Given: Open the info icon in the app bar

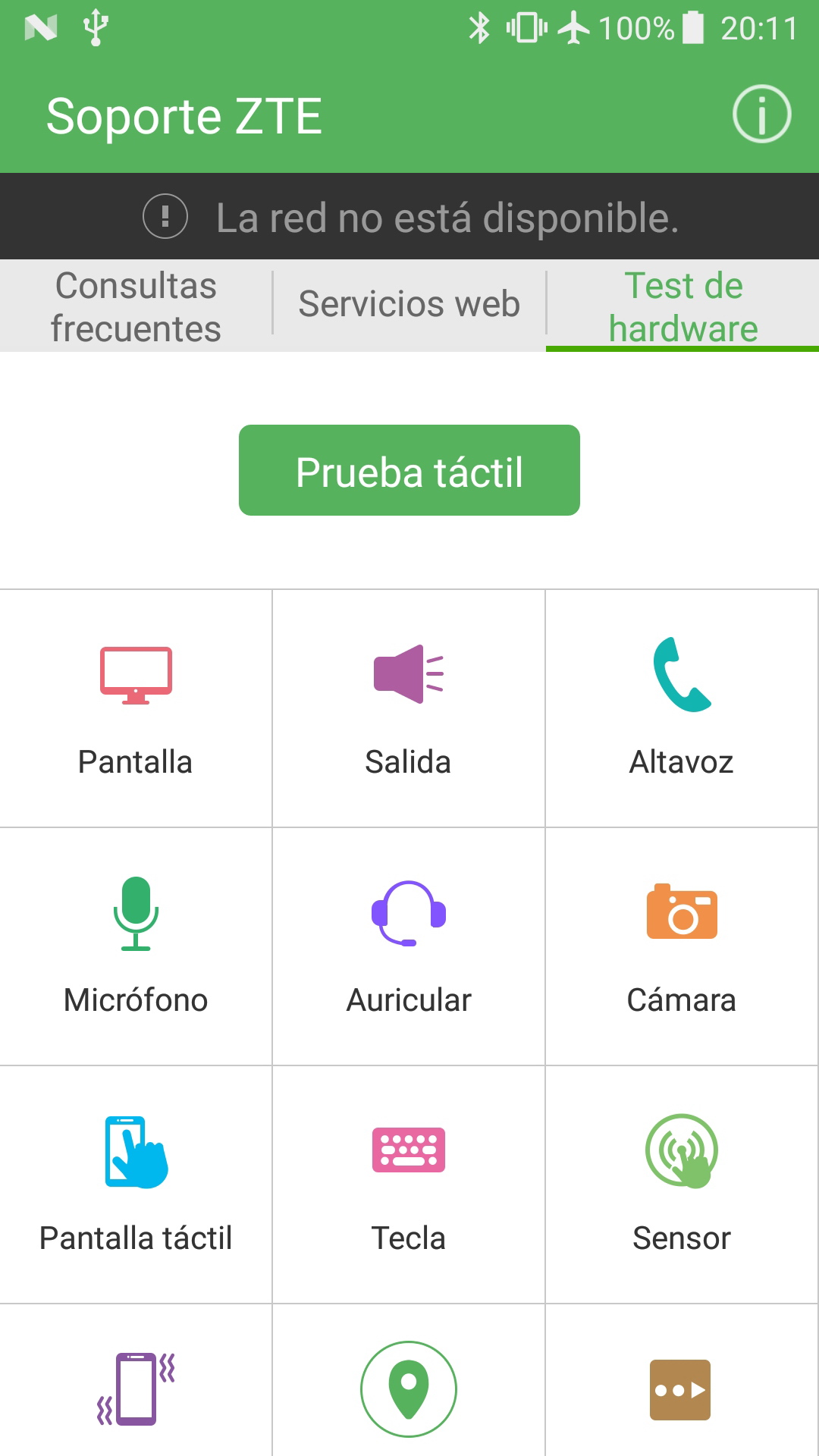Looking at the screenshot, I should (x=761, y=115).
